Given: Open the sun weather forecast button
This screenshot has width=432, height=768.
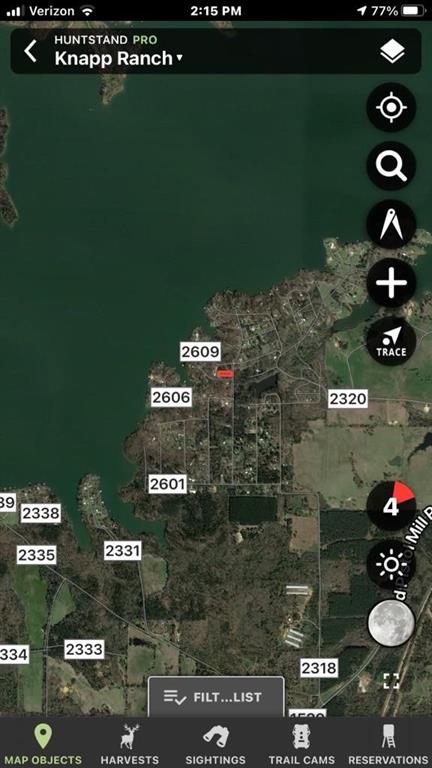Looking at the screenshot, I should point(391,565).
